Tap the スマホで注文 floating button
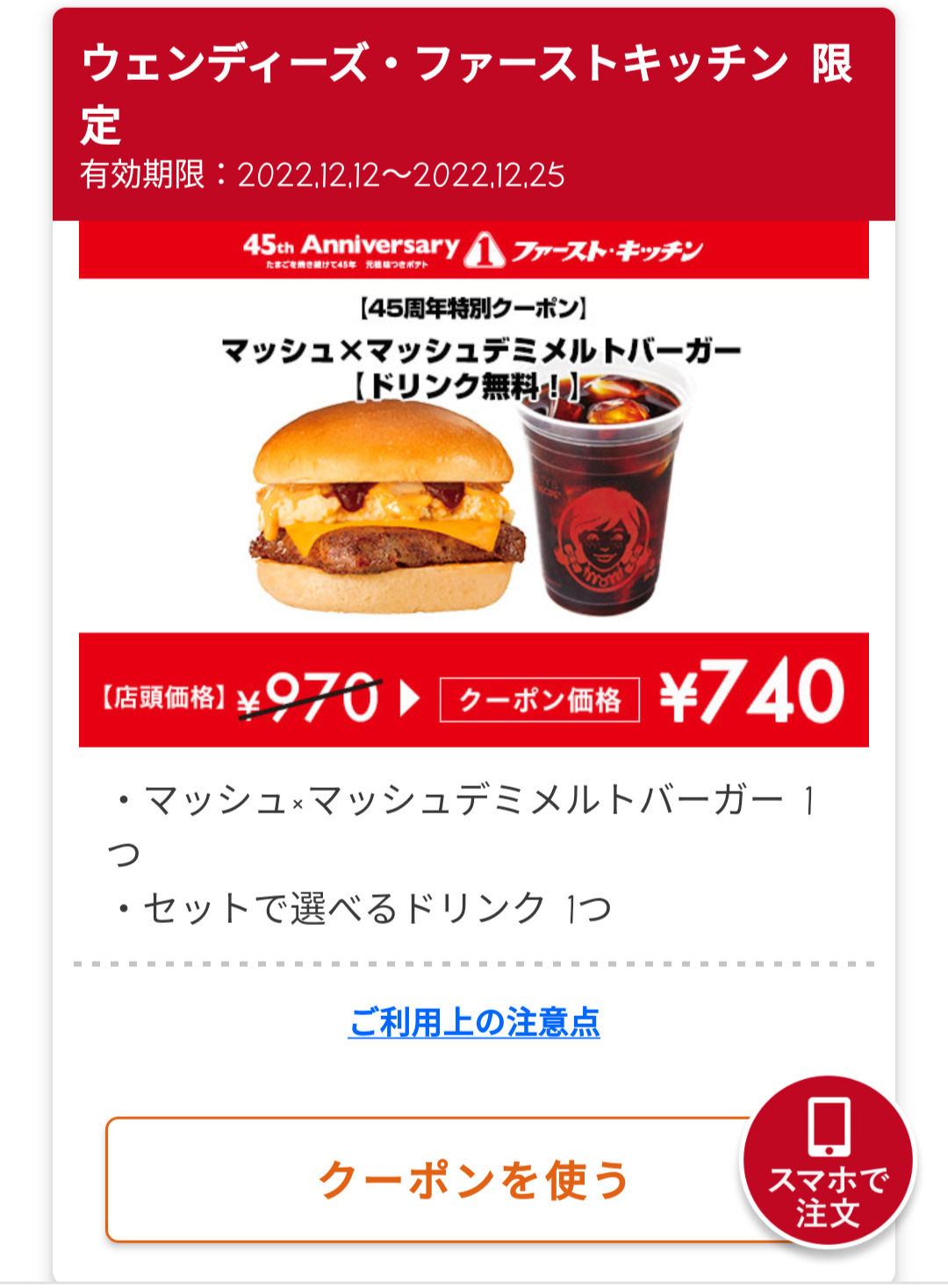The width and height of the screenshot is (948, 1288). tap(828, 1162)
